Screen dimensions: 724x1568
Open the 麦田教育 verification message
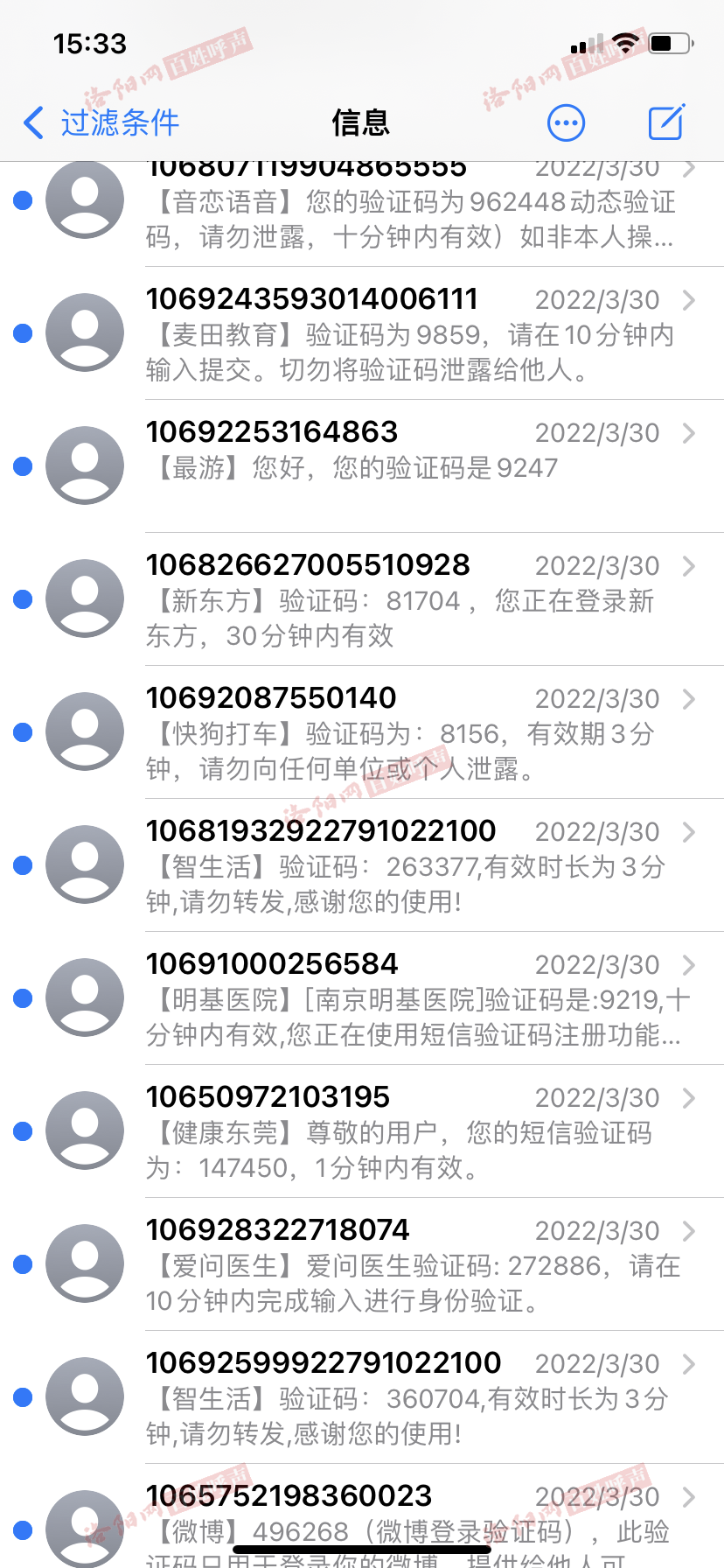[362, 333]
